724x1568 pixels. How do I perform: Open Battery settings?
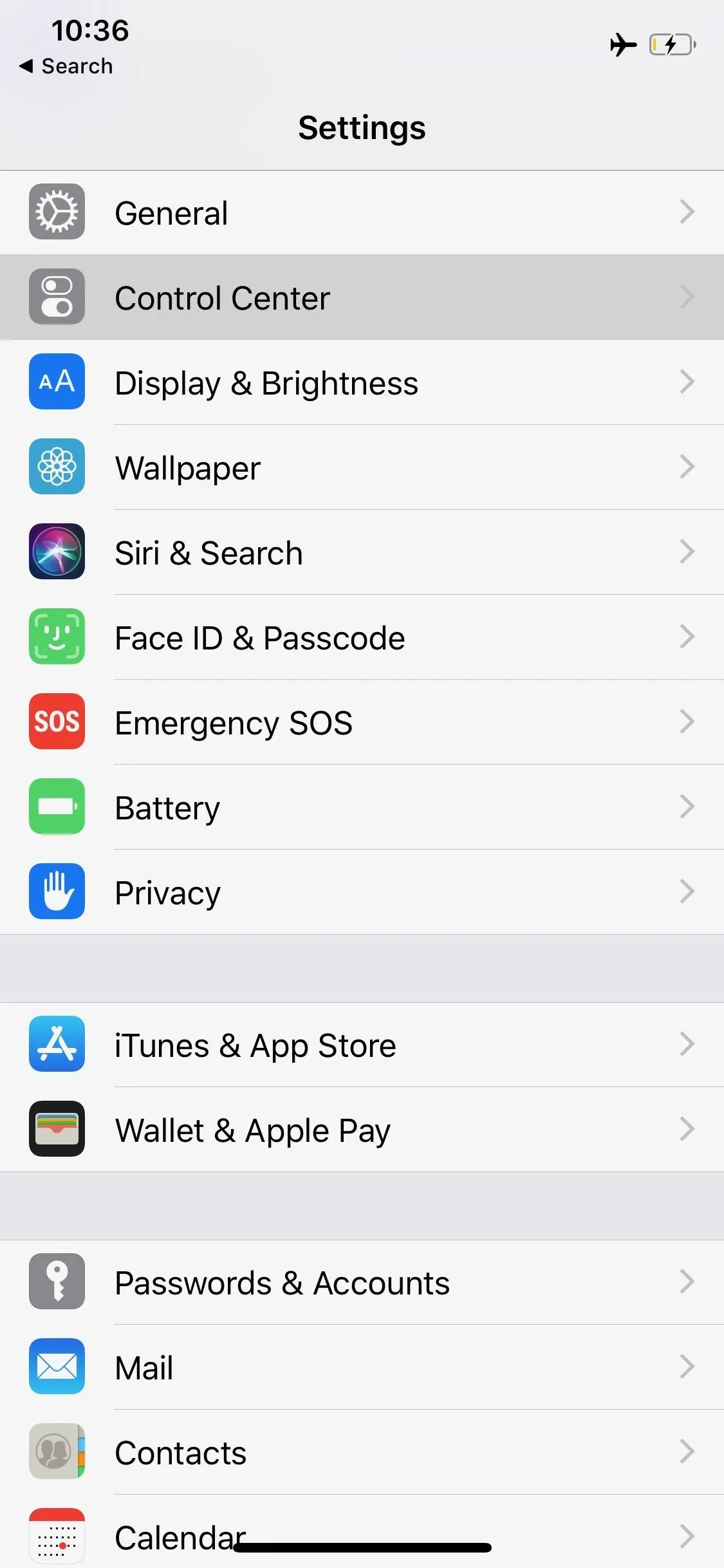pyautogui.click(x=362, y=807)
